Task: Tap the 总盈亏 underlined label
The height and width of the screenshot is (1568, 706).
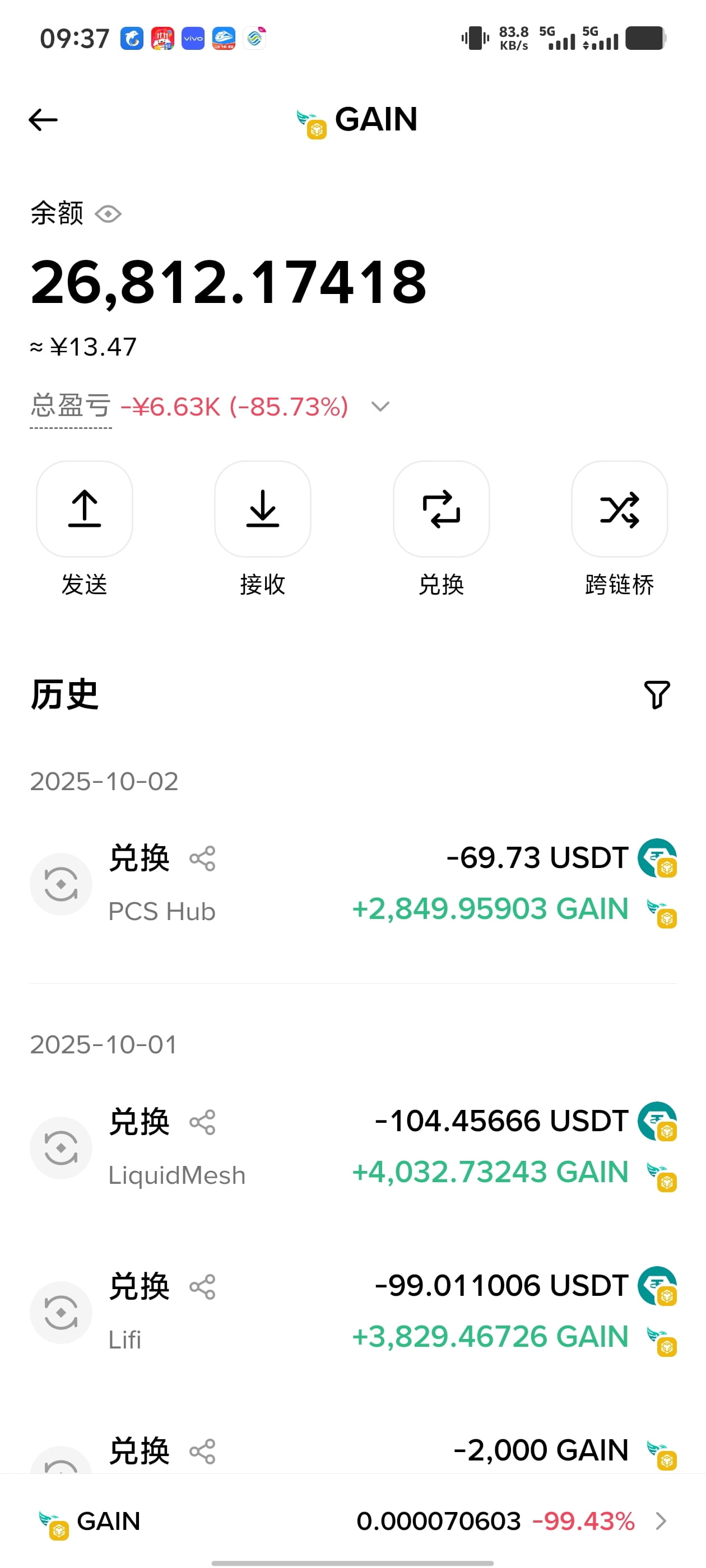Action: pyautogui.click(x=71, y=407)
